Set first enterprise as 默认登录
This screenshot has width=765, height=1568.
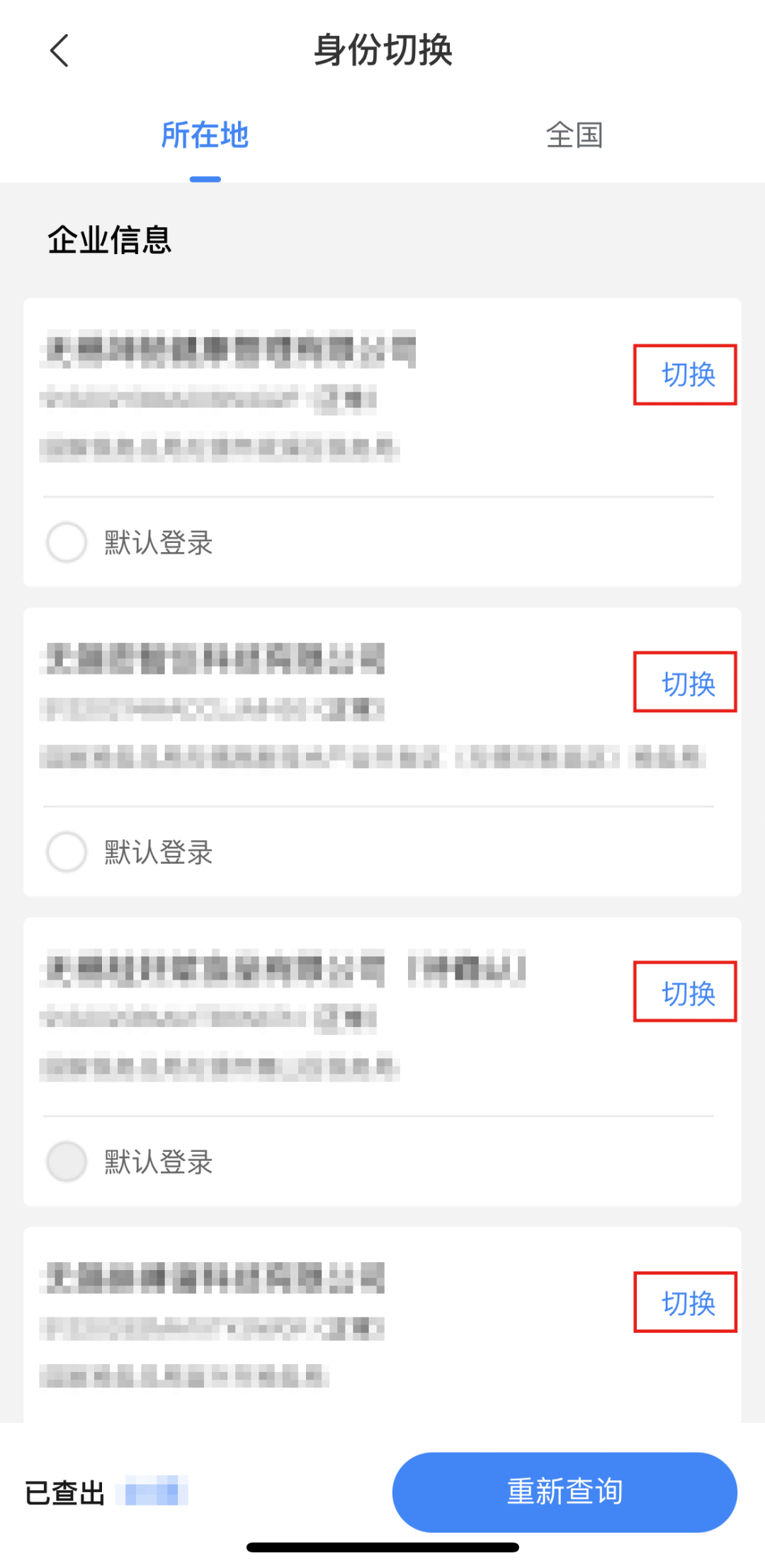click(67, 542)
